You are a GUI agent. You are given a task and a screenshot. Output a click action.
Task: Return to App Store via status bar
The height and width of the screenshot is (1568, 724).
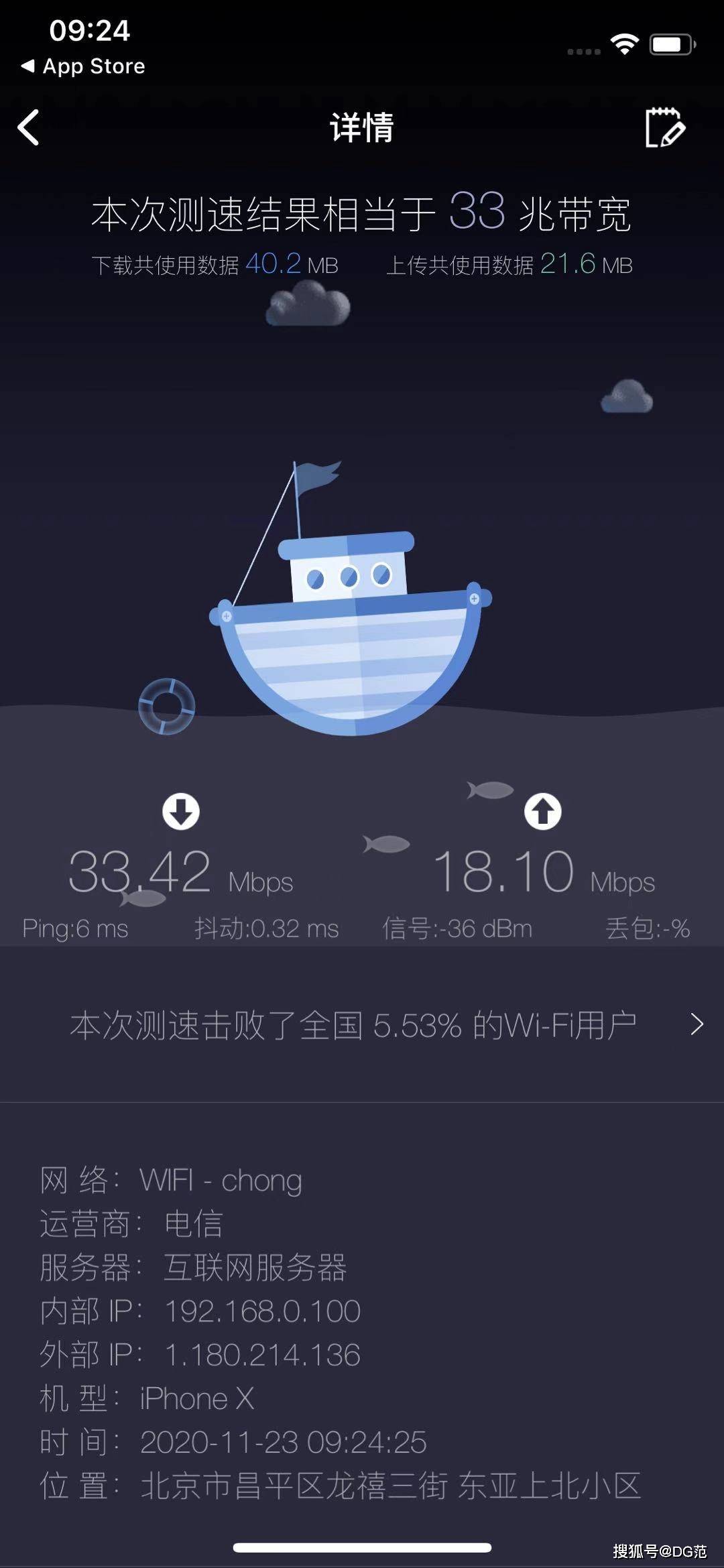(83, 66)
